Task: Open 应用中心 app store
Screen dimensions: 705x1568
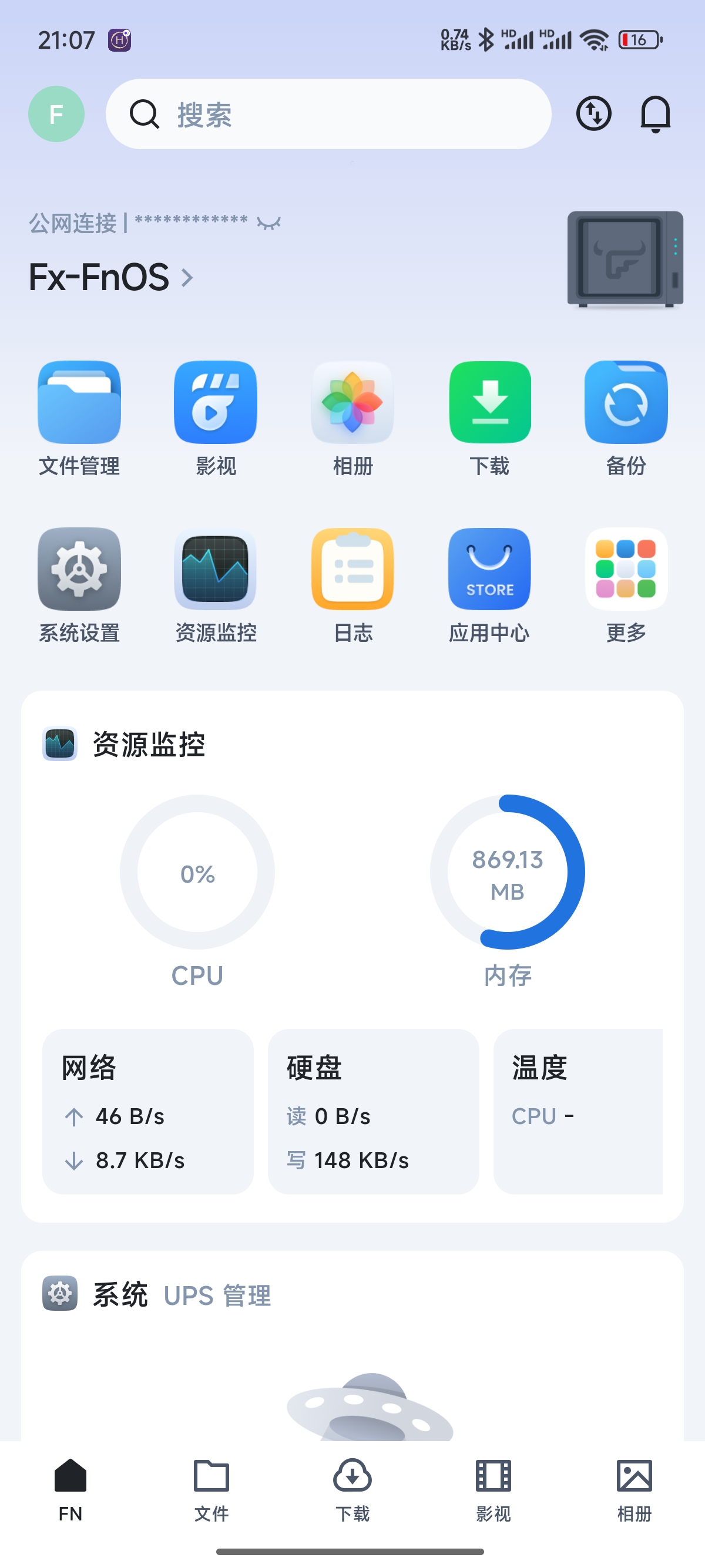Action: pyautogui.click(x=489, y=570)
